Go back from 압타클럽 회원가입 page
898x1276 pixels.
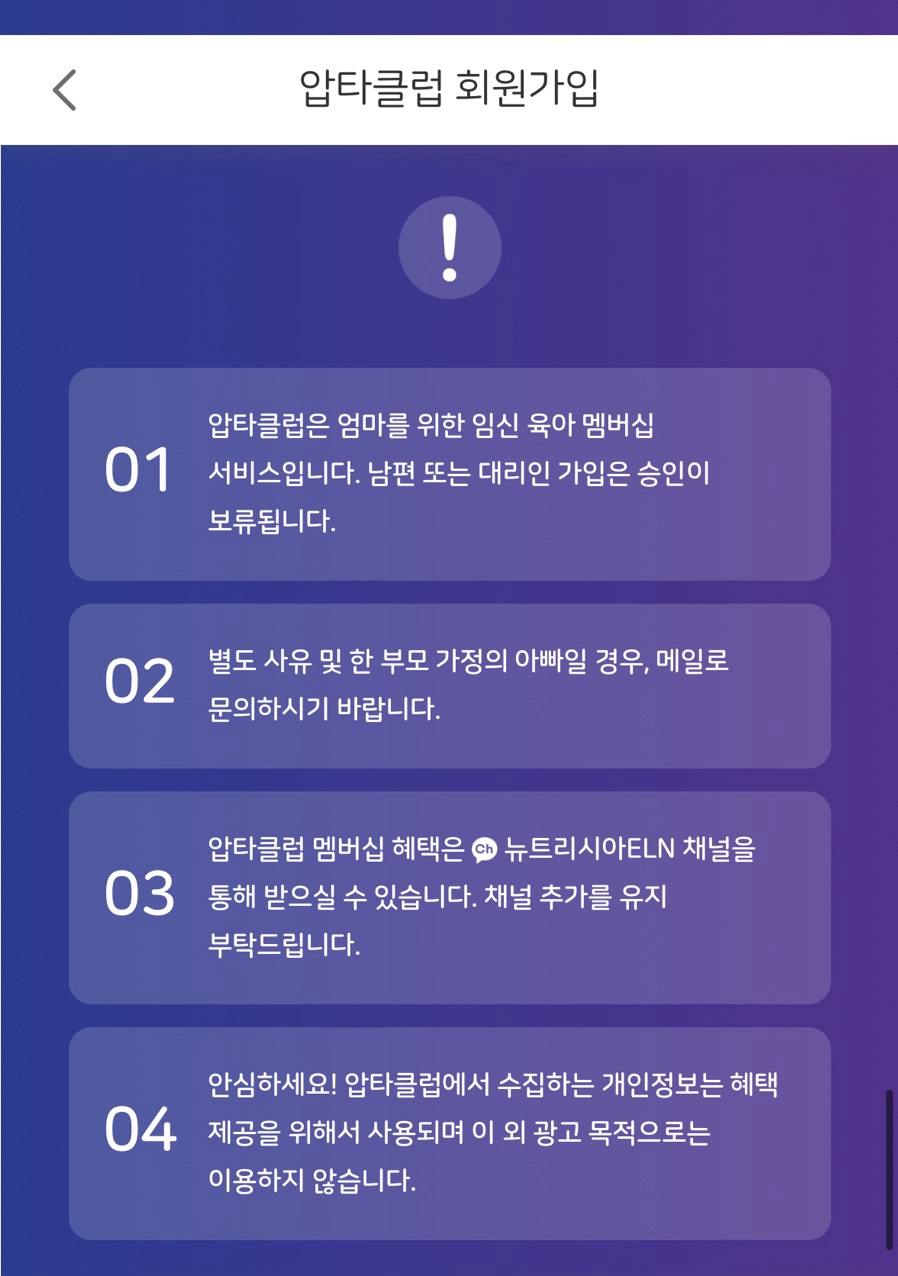pos(65,90)
